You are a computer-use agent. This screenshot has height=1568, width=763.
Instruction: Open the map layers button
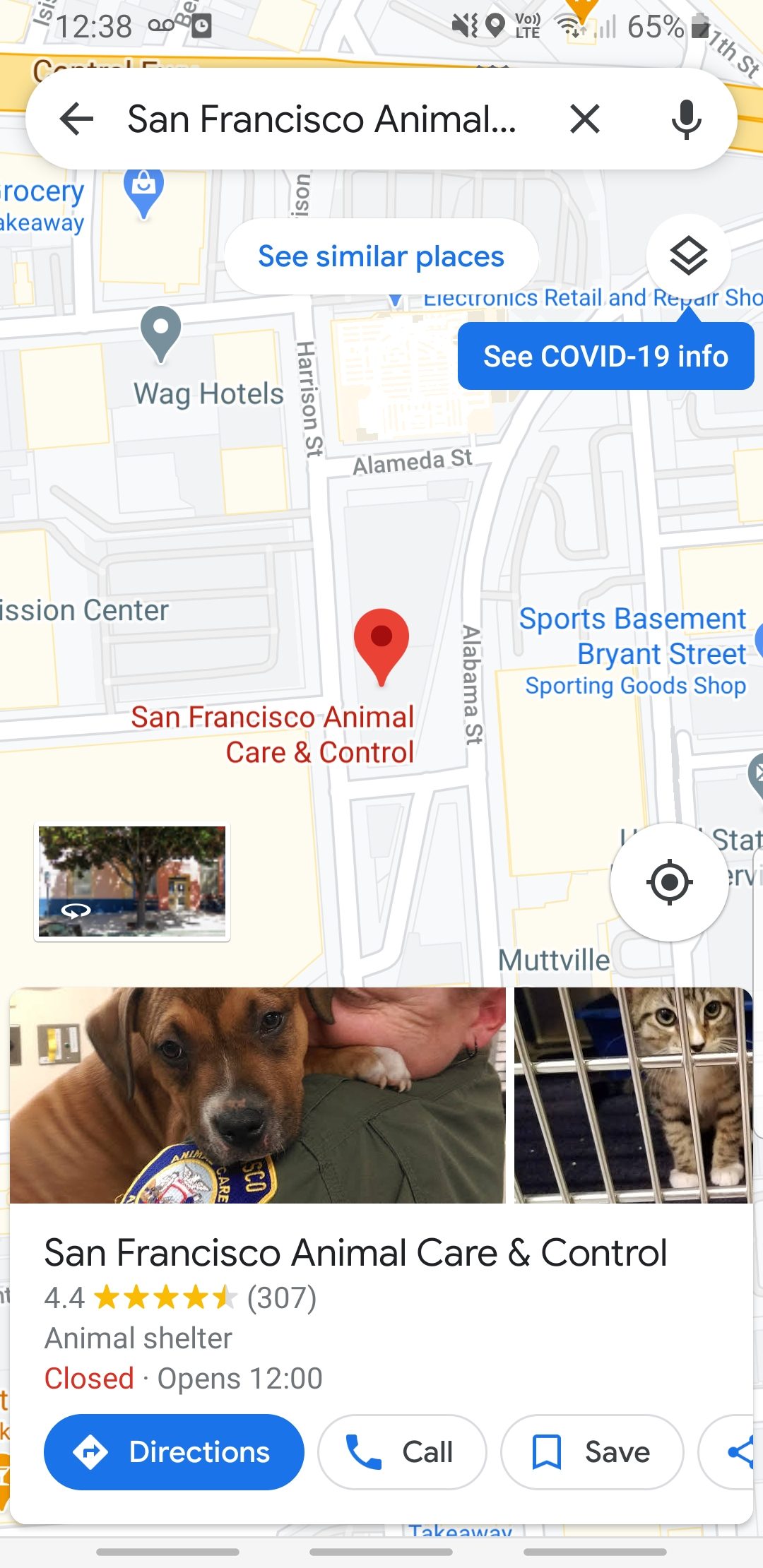click(x=688, y=256)
